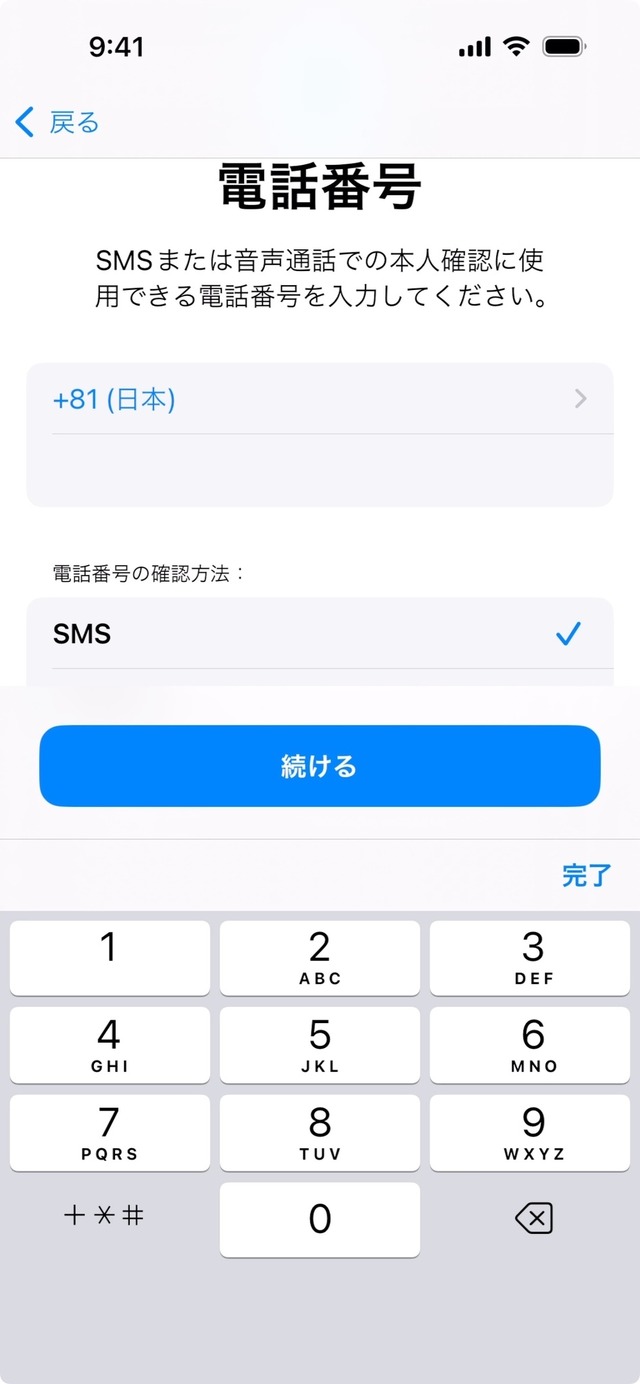The width and height of the screenshot is (640, 1384).
Task: Select SMS as the verification method
Action: pyautogui.click(x=320, y=633)
